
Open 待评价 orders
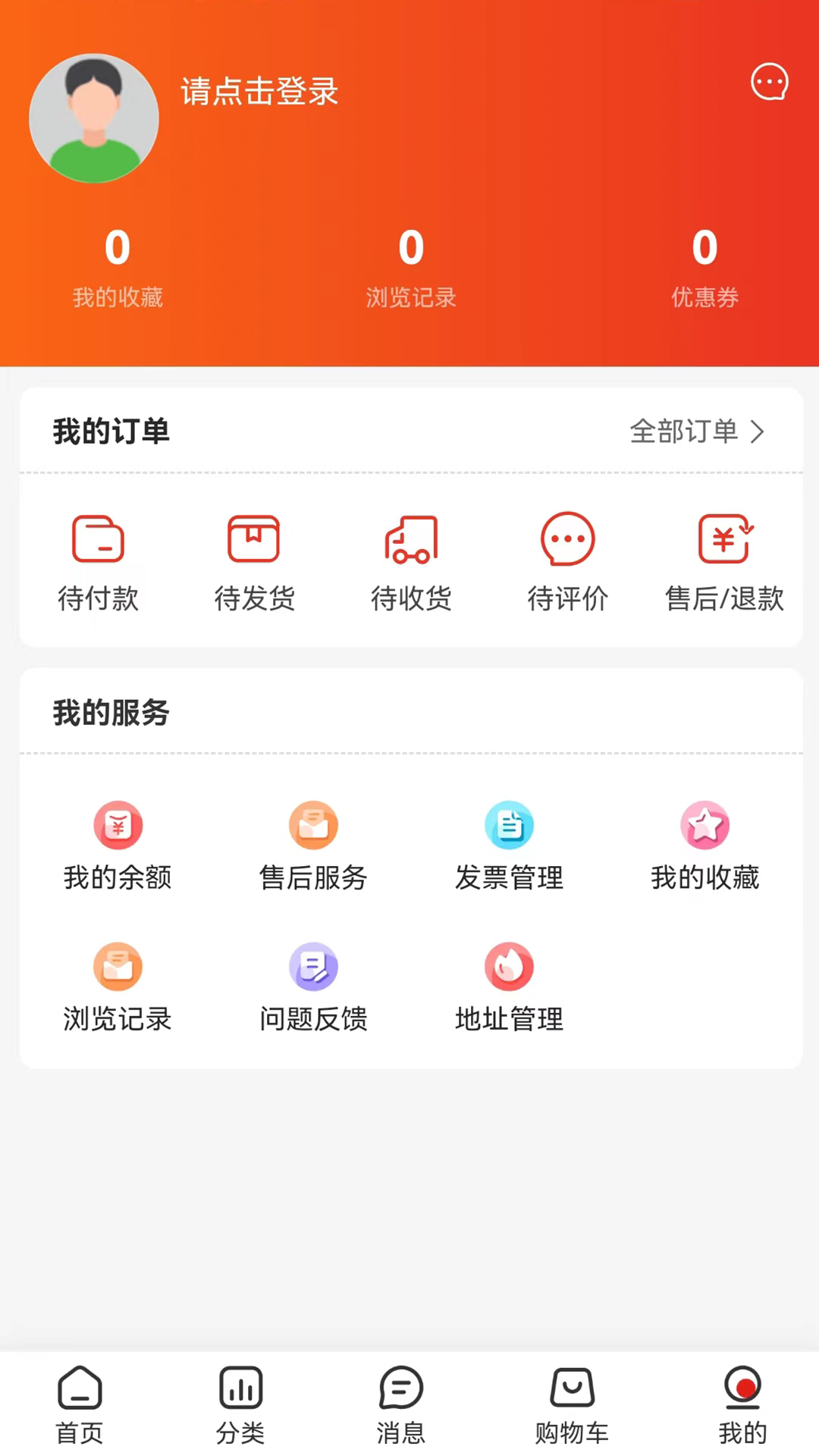coord(567,561)
